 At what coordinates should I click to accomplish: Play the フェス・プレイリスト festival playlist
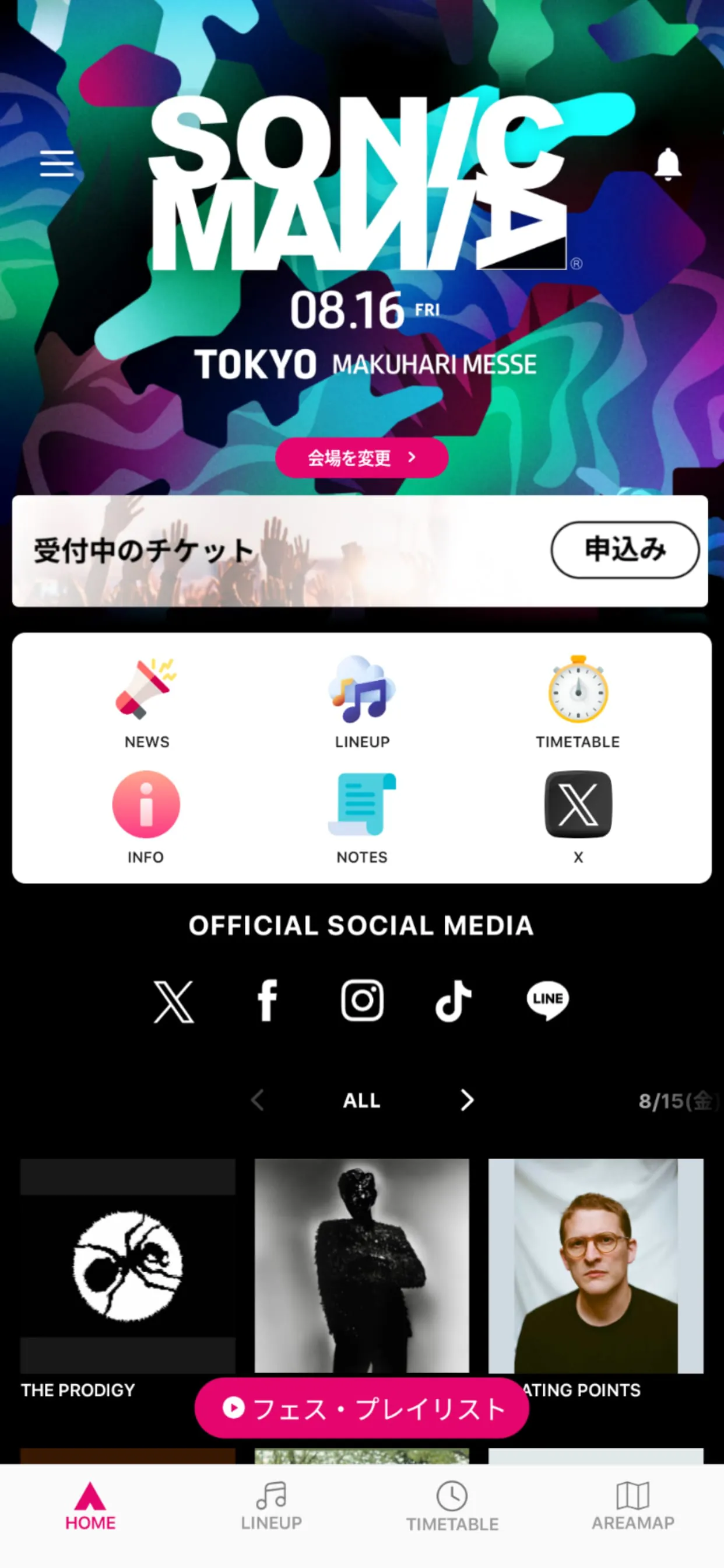361,1408
